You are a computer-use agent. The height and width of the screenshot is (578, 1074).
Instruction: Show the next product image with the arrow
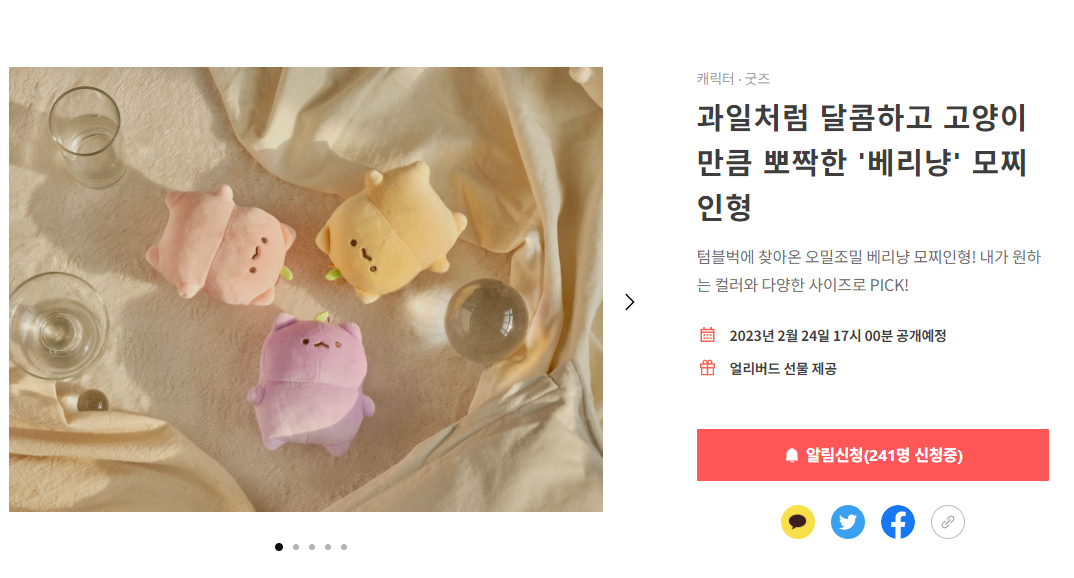tap(629, 302)
